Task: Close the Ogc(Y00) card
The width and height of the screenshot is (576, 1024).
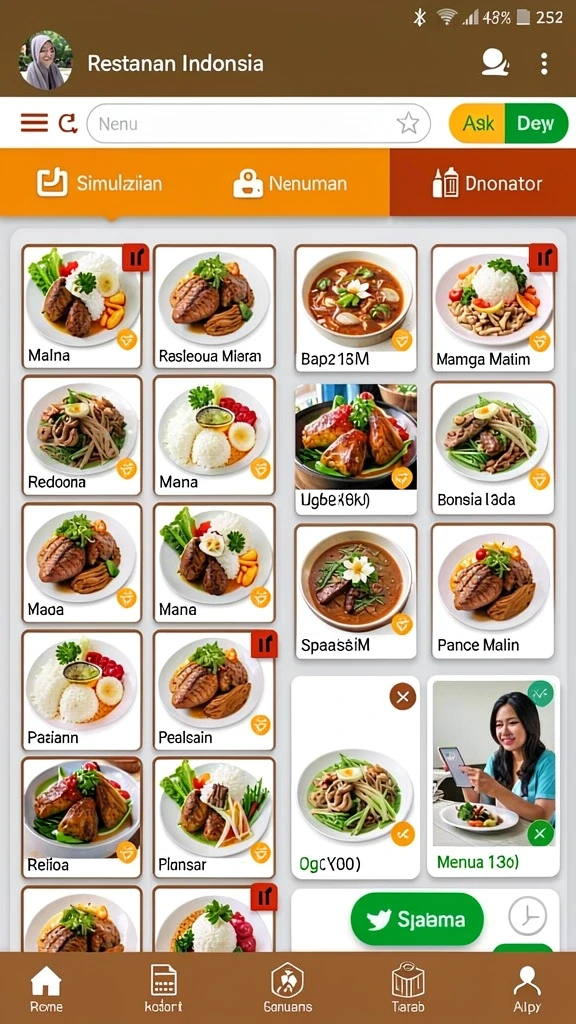Action: tap(403, 697)
